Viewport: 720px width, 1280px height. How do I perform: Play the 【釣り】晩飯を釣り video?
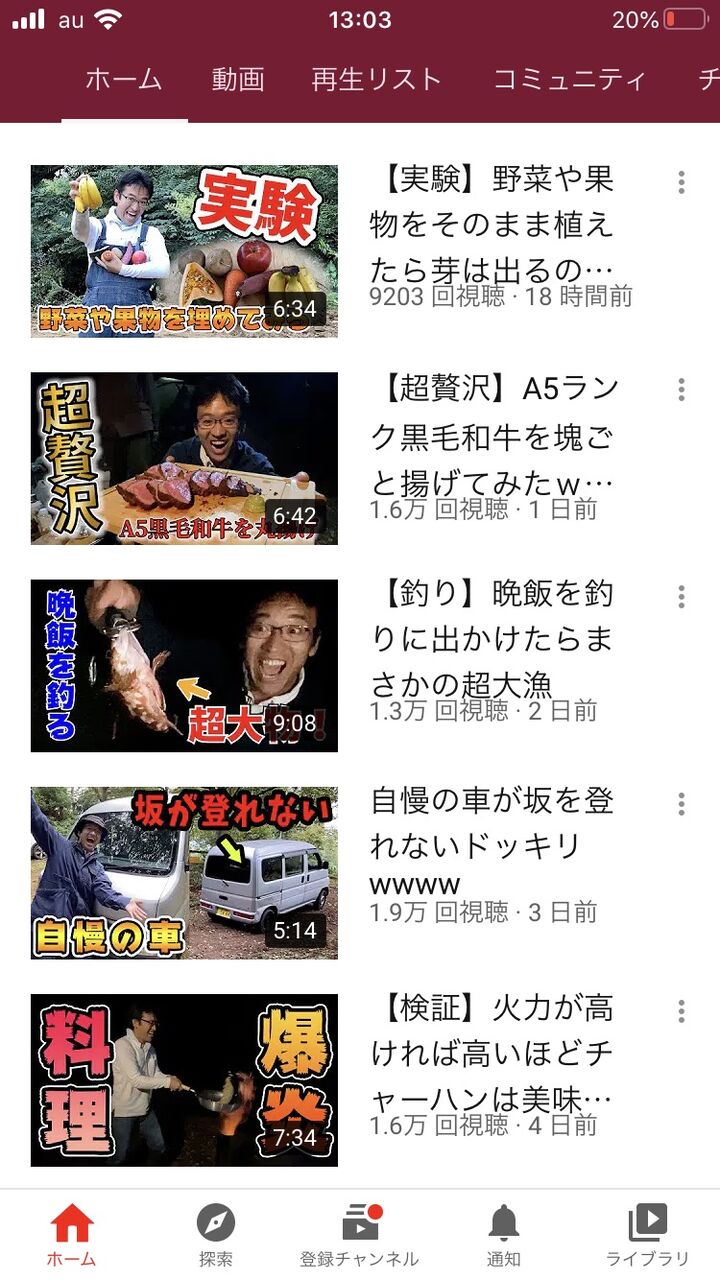pyautogui.click(x=184, y=665)
